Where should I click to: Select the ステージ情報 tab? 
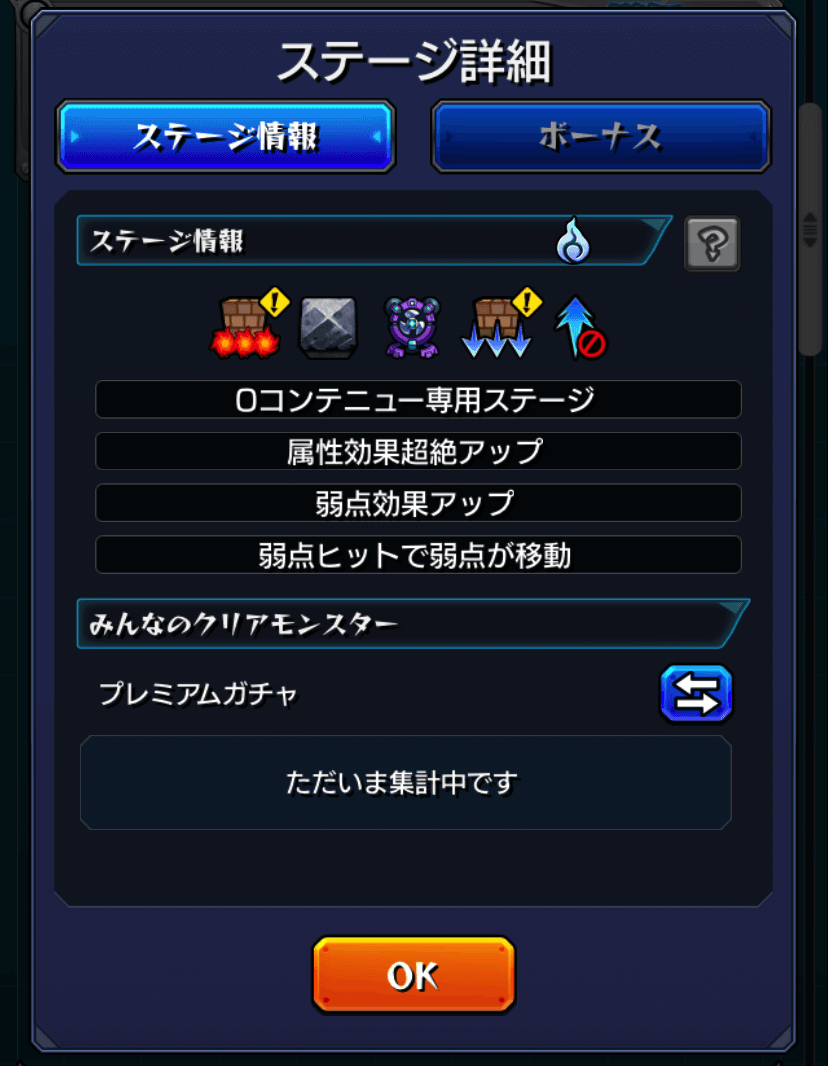tap(226, 136)
